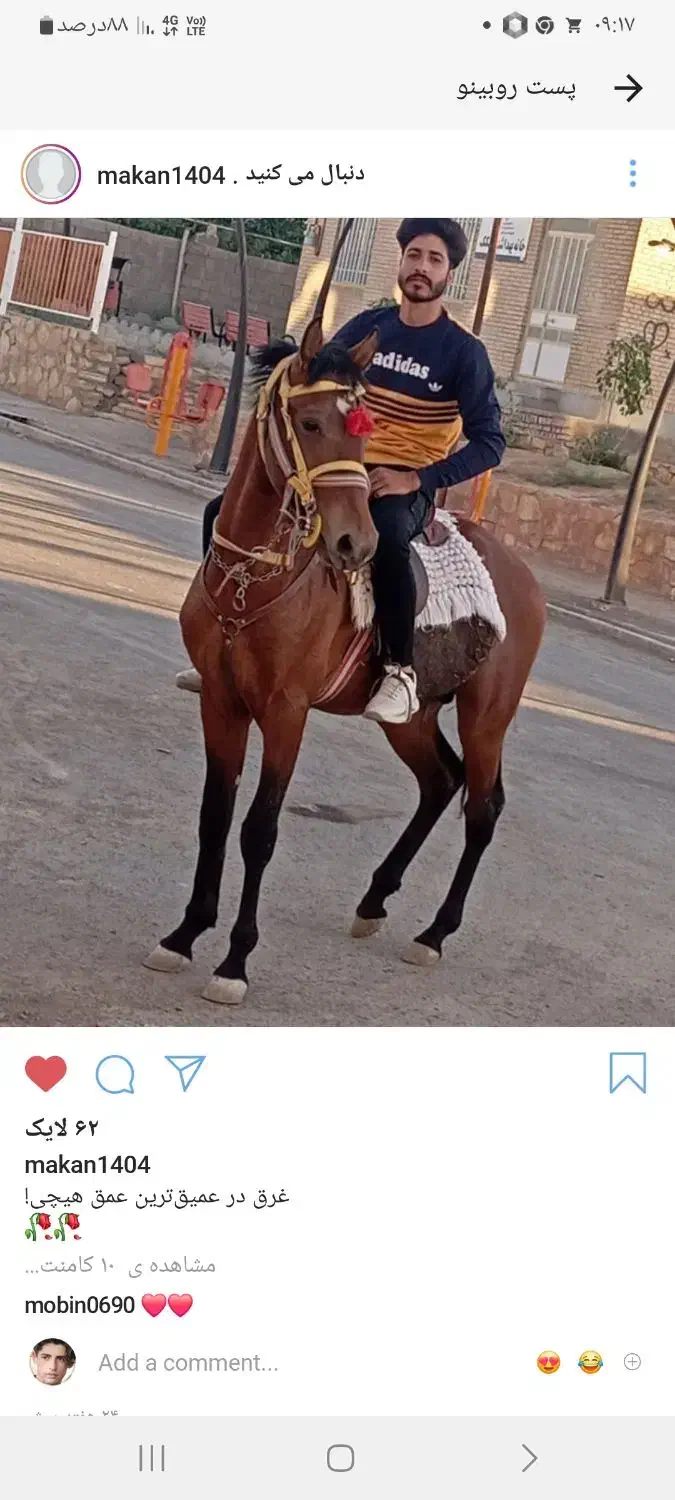Image resolution: width=675 pixels, height=1500 pixels.
Task: Share the post via paper plane icon
Action: click(185, 1073)
